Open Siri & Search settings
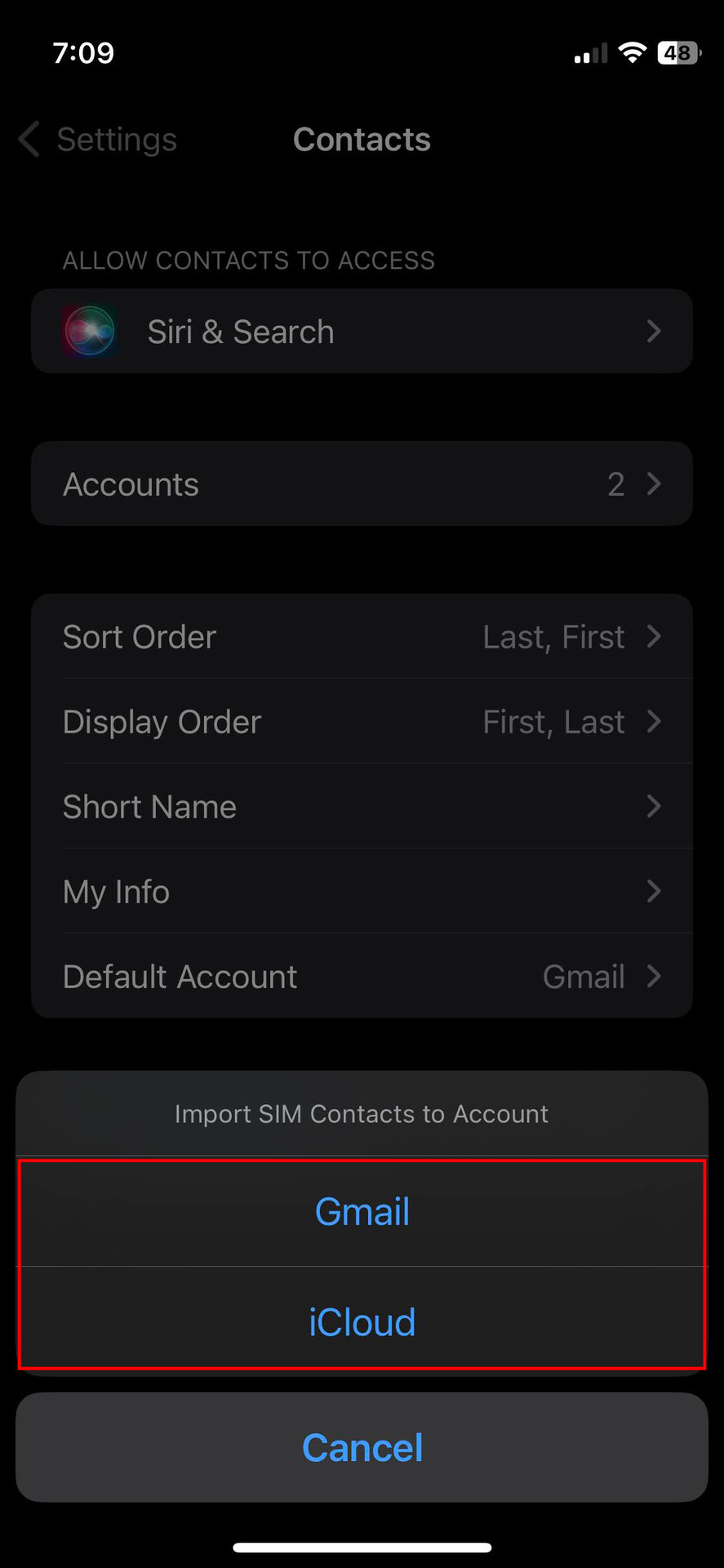This screenshot has height=1568, width=724. click(362, 332)
